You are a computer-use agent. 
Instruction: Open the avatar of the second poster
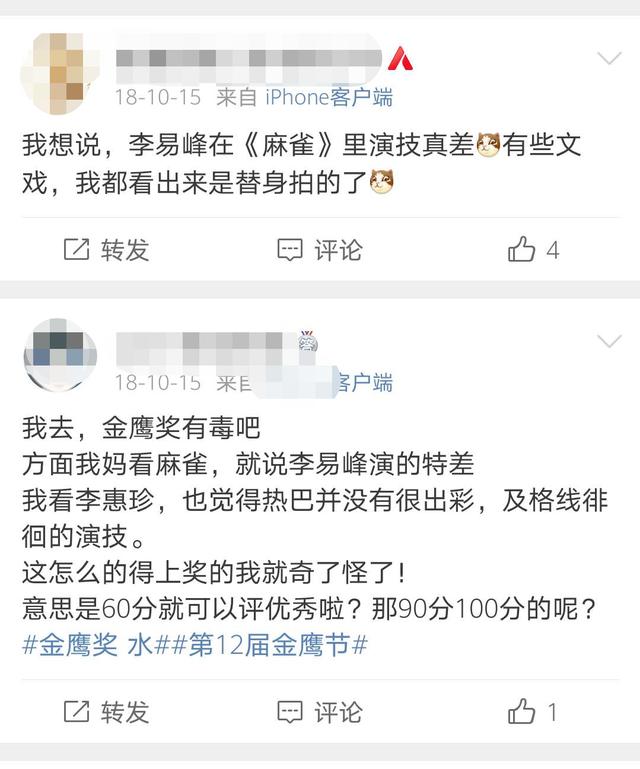point(59,357)
